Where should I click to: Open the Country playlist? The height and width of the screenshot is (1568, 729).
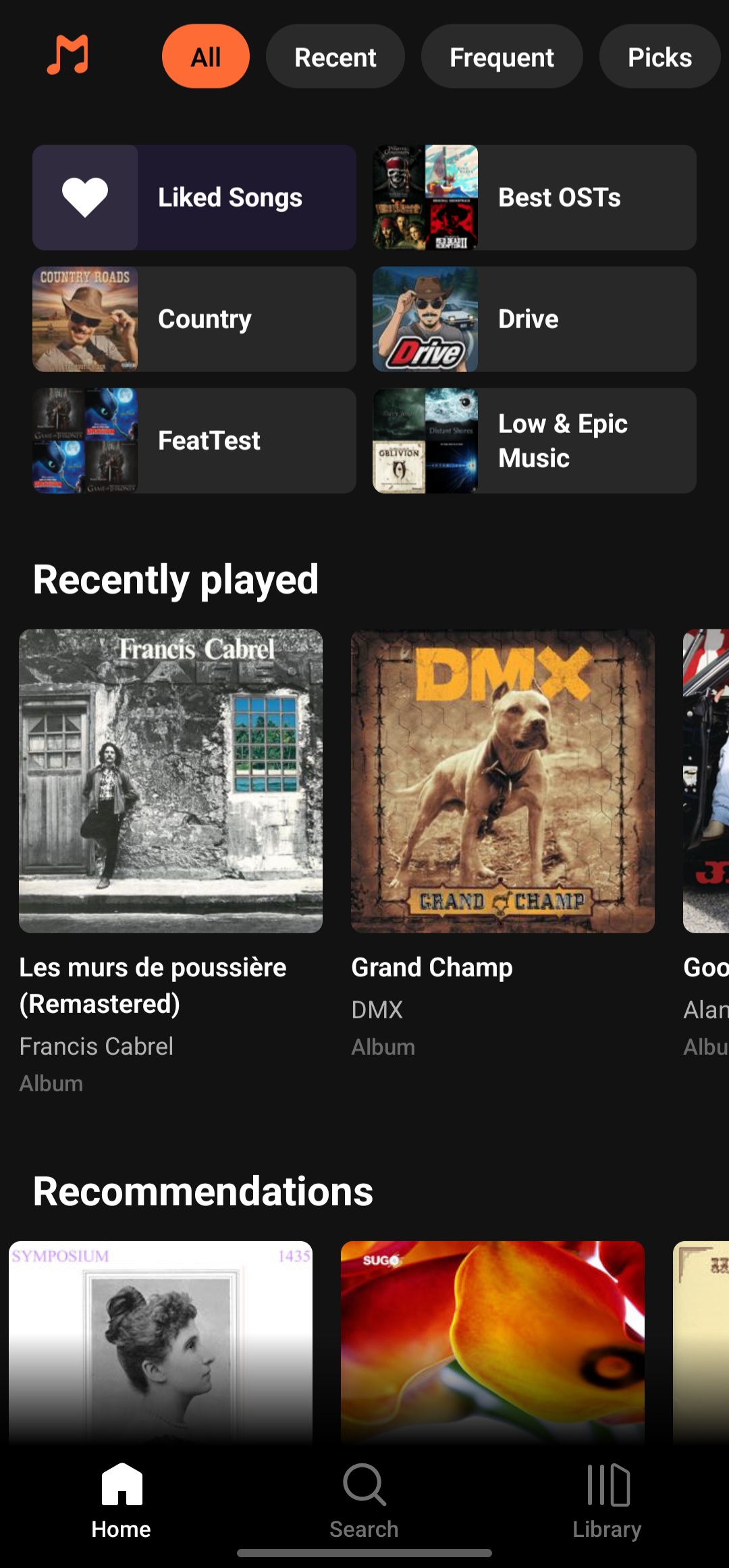pyautogui.click(x=194, y=319)
